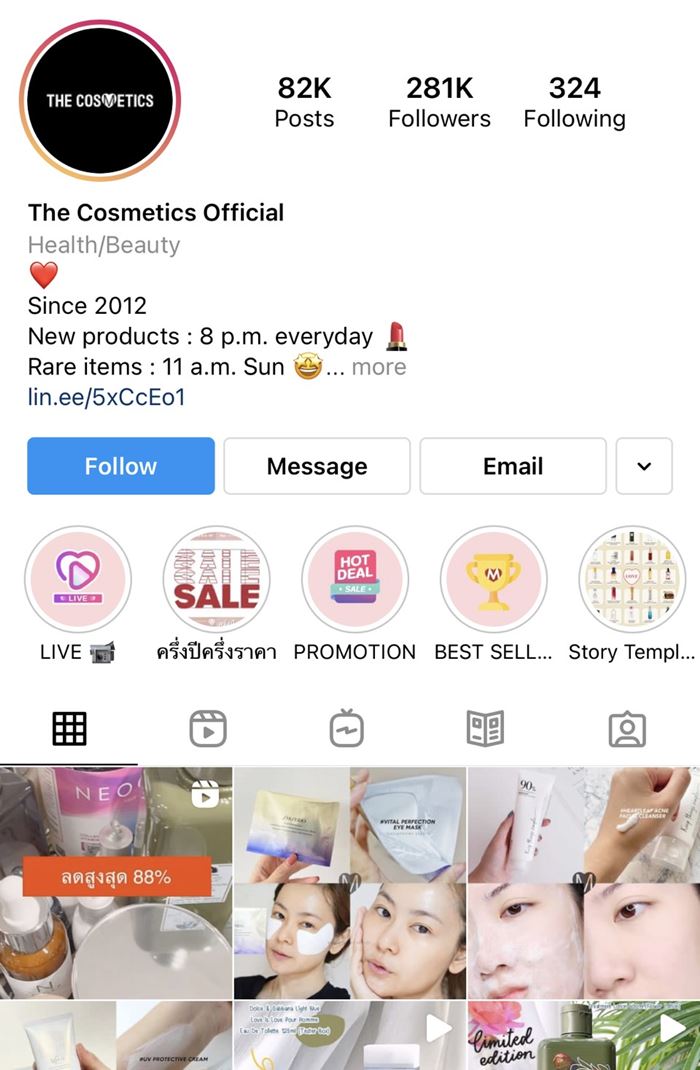700x1070 pixels.
Task: Expand bio with the more link
Action: (x=378, y=367)
